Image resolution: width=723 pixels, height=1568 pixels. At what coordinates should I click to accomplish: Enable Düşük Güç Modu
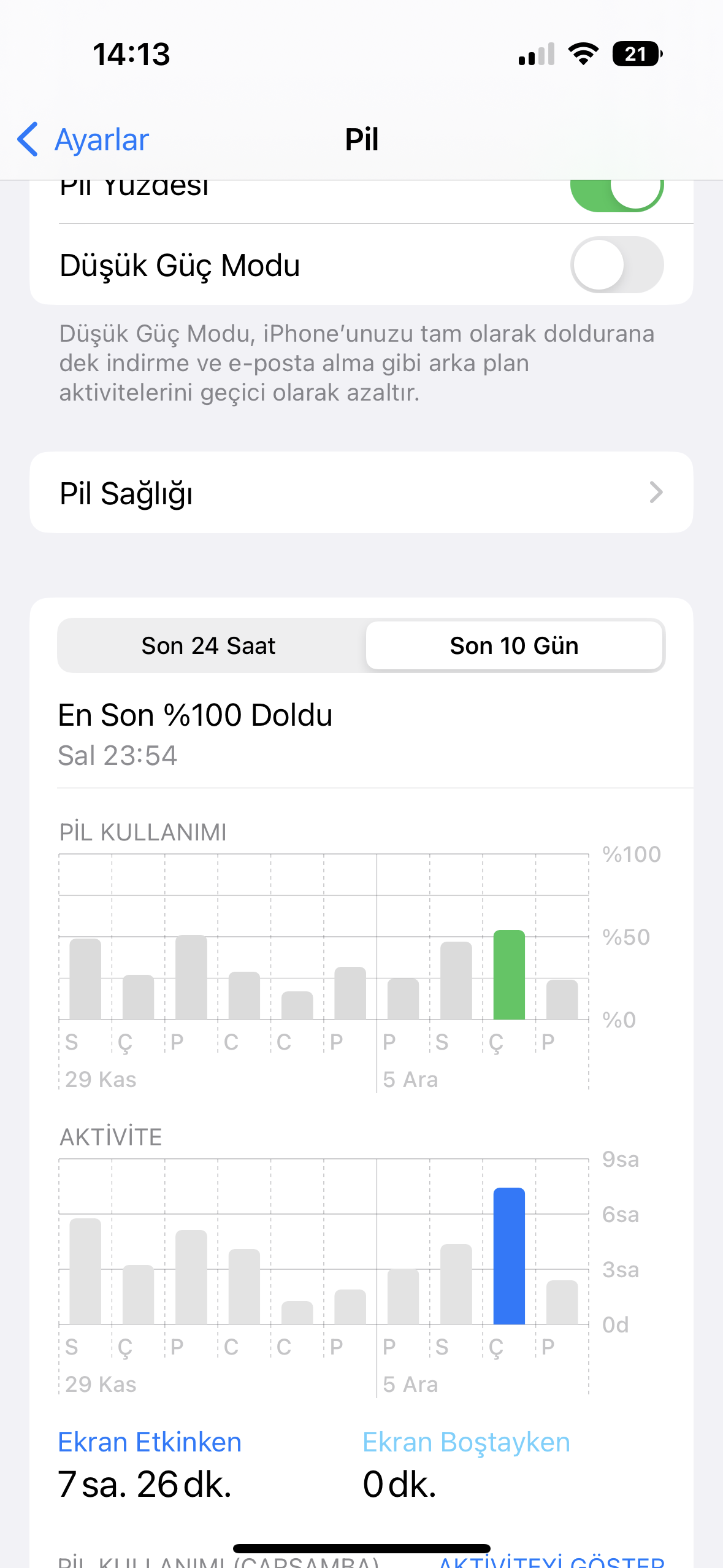point(617,264)
